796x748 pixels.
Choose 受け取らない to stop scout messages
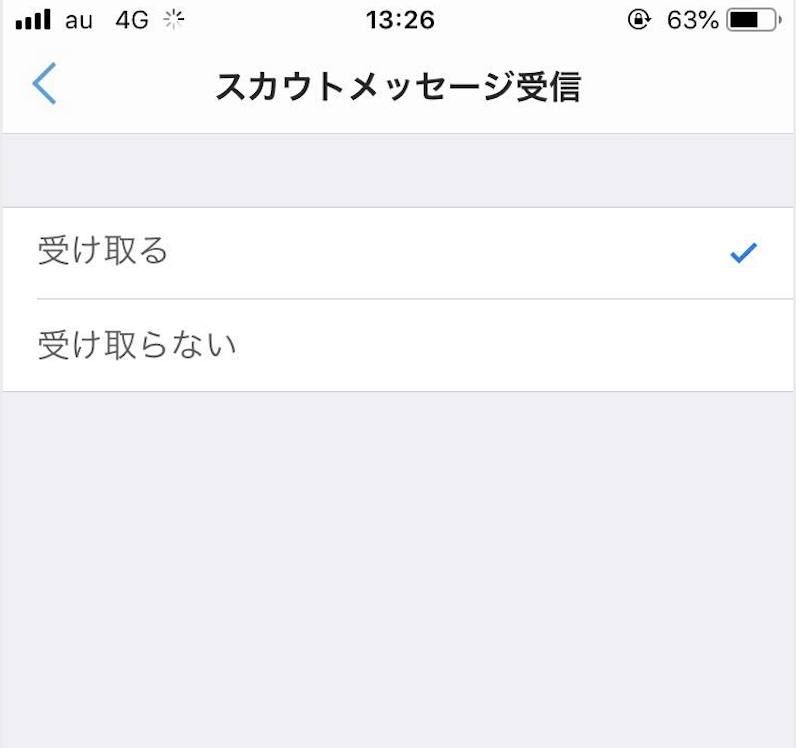click(397, 345)
